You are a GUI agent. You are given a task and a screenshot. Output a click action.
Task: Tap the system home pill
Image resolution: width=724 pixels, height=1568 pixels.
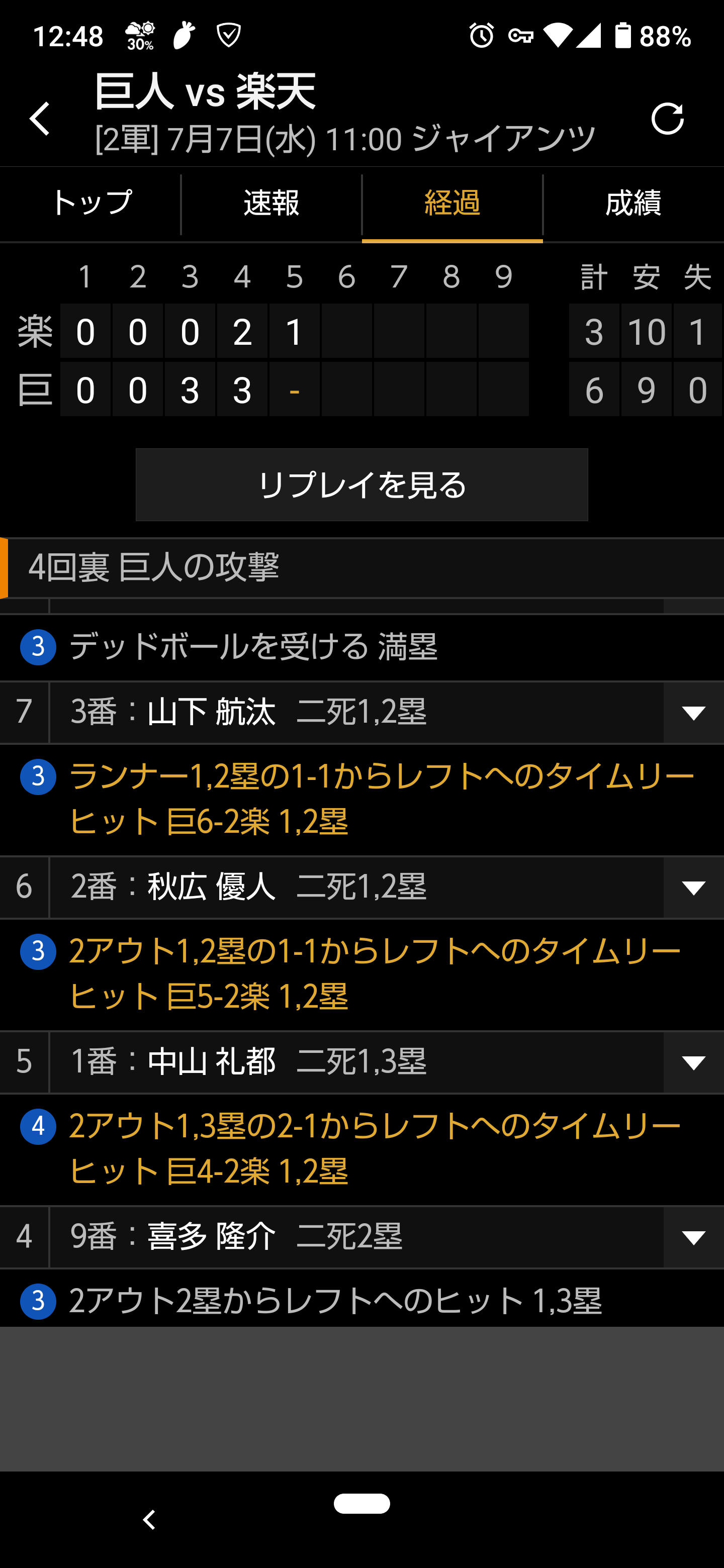point(361,1504)
